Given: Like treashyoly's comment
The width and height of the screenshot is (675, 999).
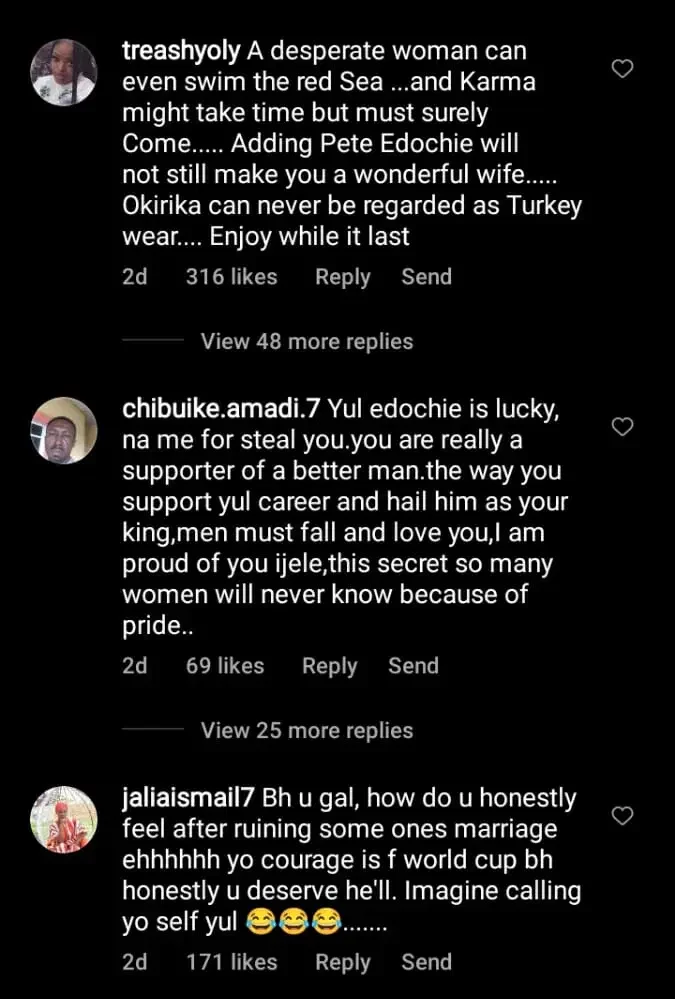Looking at the screenshot, I should [x=622, y=69].
